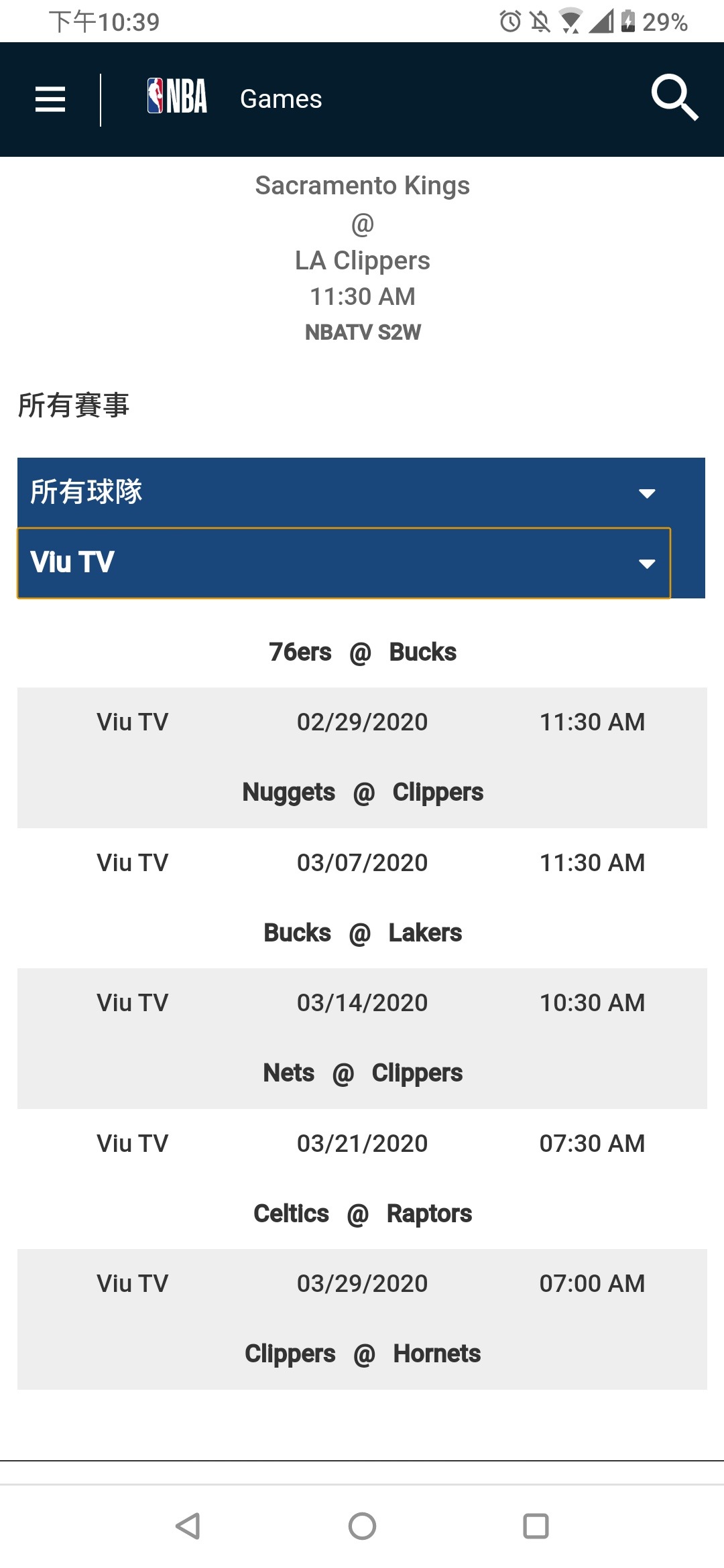Open the hamburger menu
The width and height of the screenshot is (724, 1568).
(50, 99)
